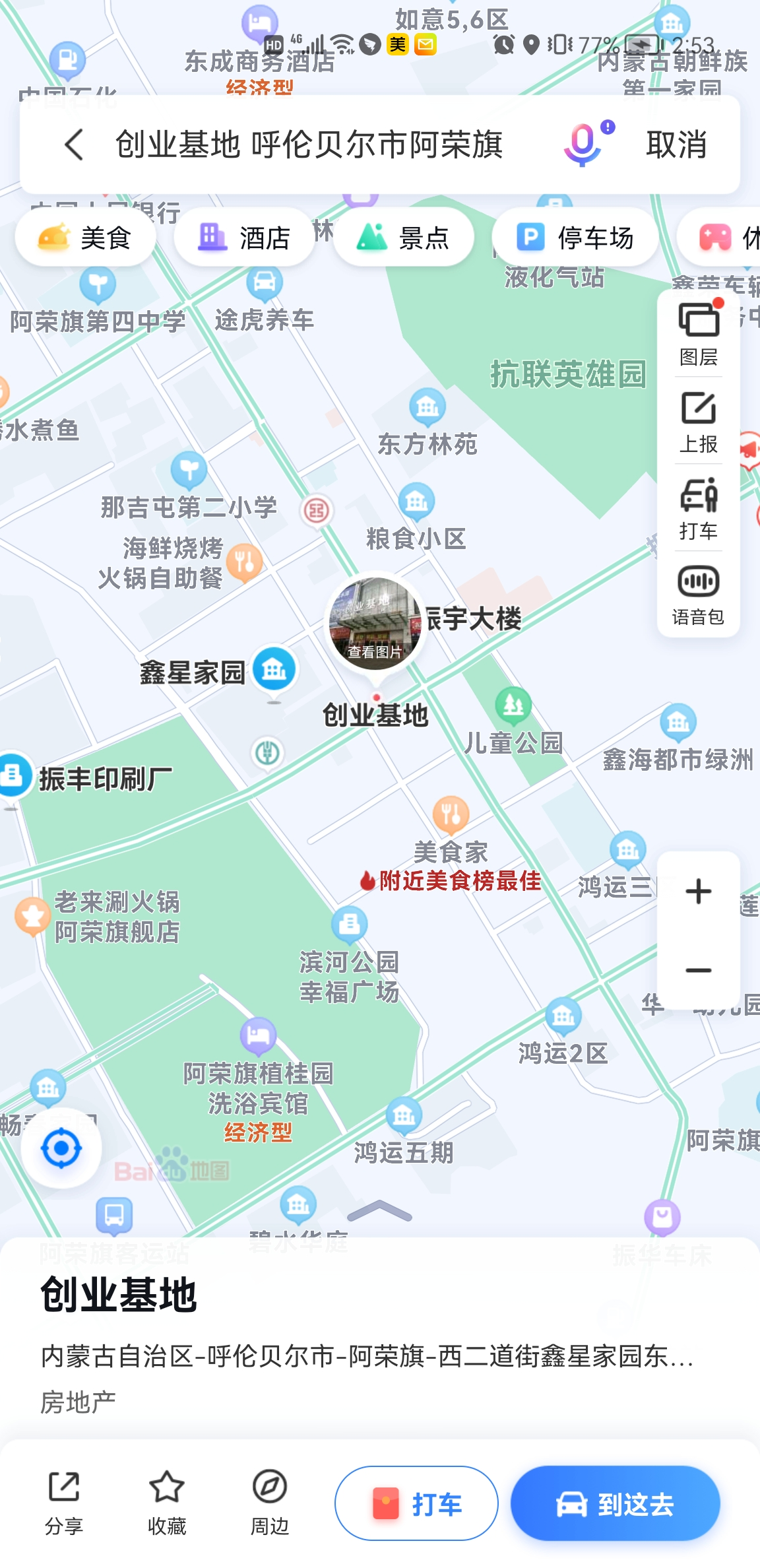Screen dimensions: 760x1568
Task: Select the 停车场 category chip
Action: (x=575, y=238)
